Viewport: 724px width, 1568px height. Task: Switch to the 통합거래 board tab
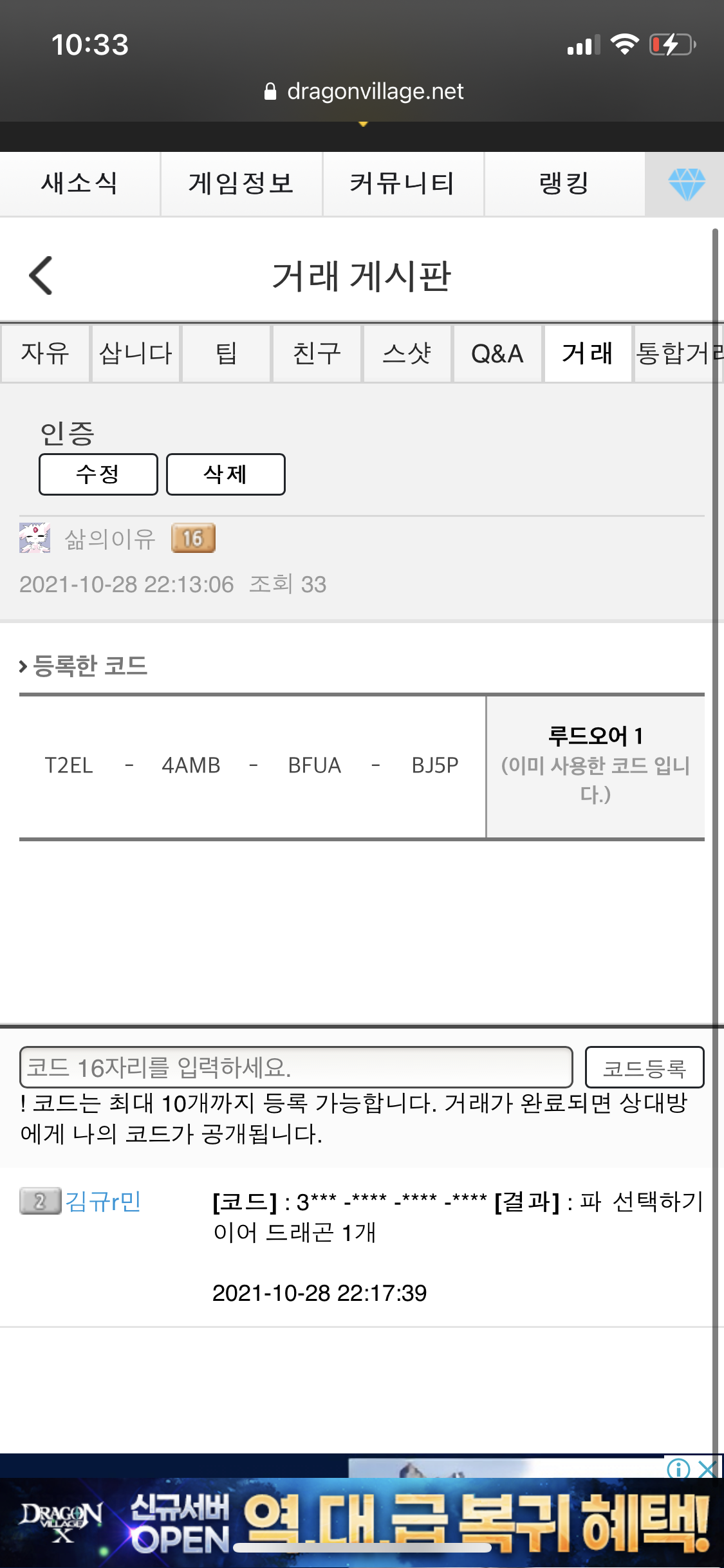(677, 353)
